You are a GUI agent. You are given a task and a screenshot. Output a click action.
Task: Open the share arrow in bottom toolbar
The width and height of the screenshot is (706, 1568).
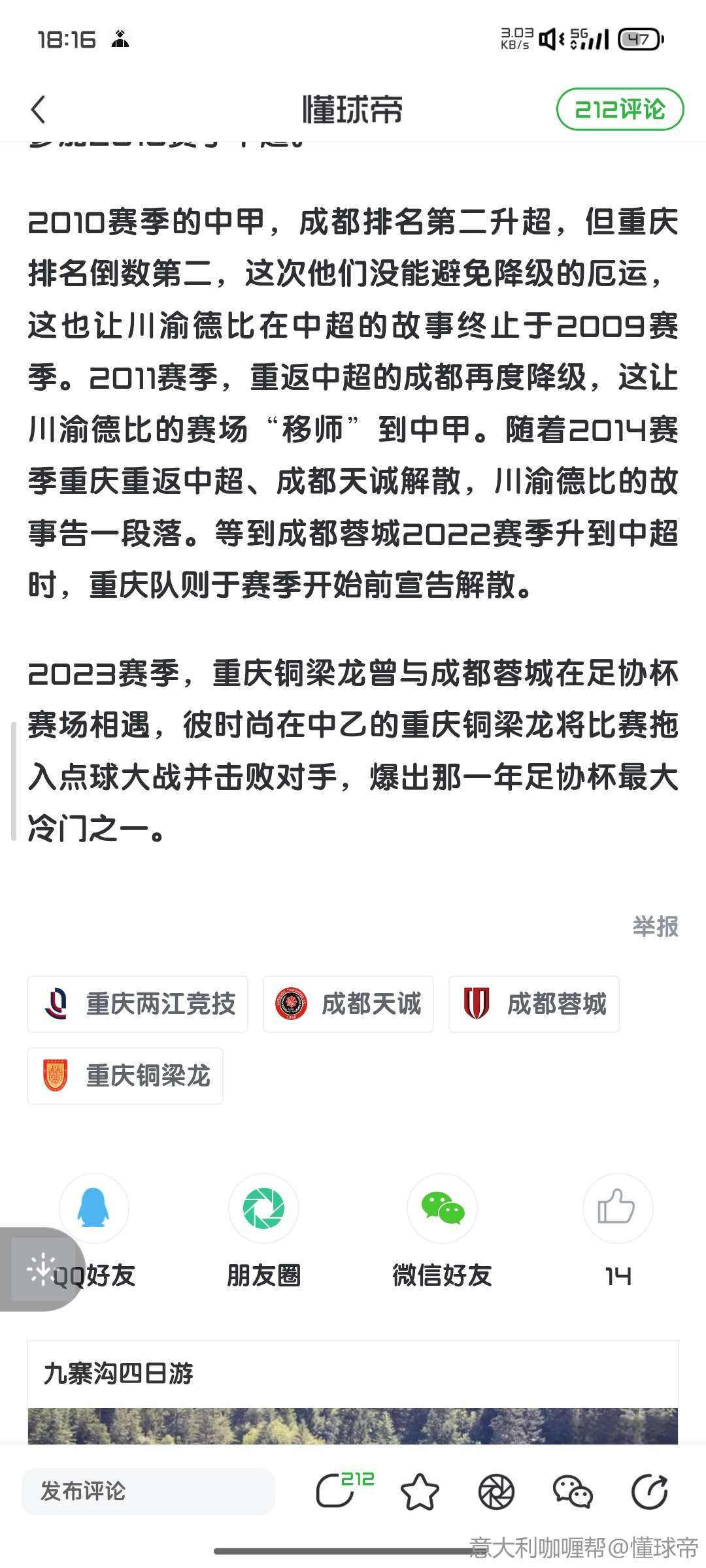[x=650, y=1492]
